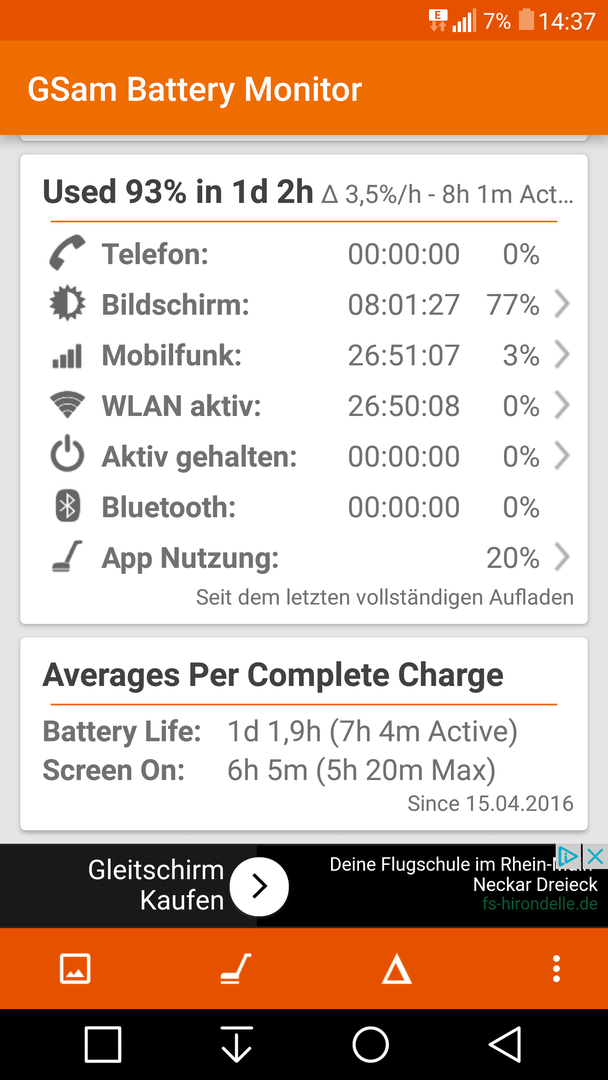The width and height of the screenshot is (608, 1080).
Task: Open the ad info icon
Action: point(569,857)
